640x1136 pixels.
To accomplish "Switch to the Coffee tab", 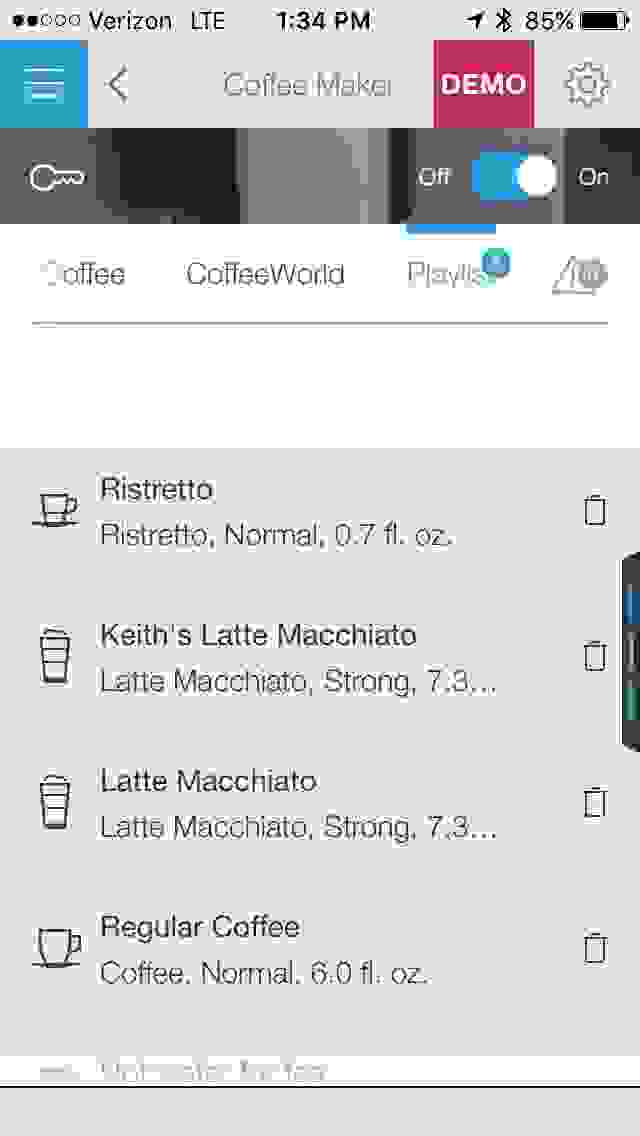I will pos(85,275).
